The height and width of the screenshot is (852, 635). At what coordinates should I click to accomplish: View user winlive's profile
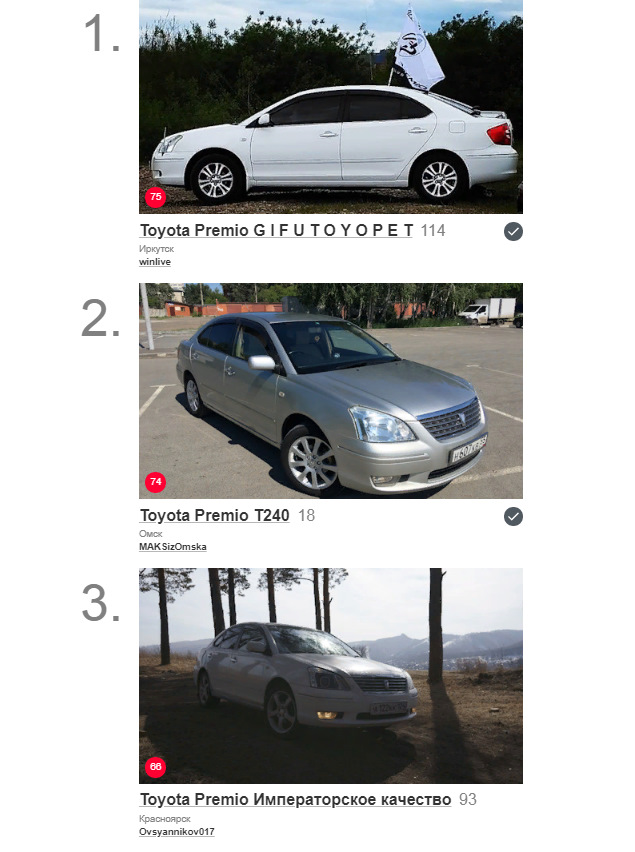[x=154, y=262]
